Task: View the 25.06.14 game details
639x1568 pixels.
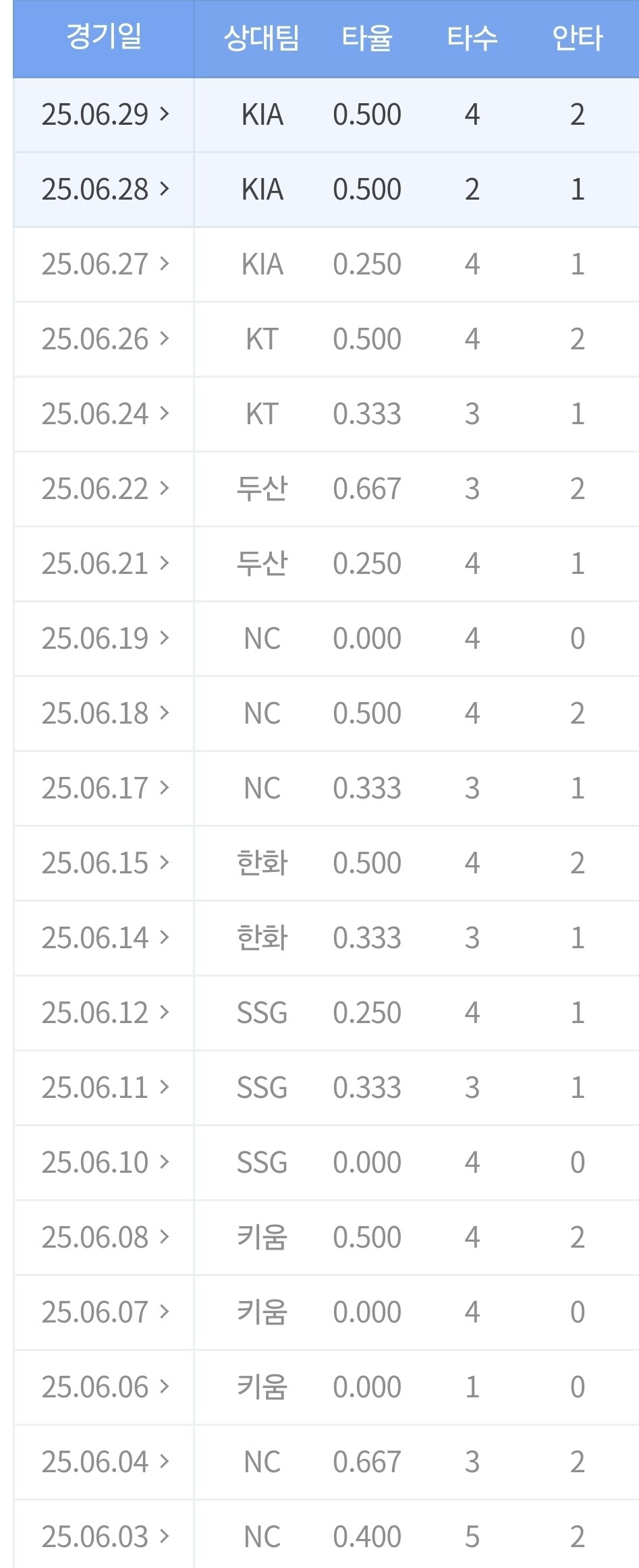Action: coord(105,938)
